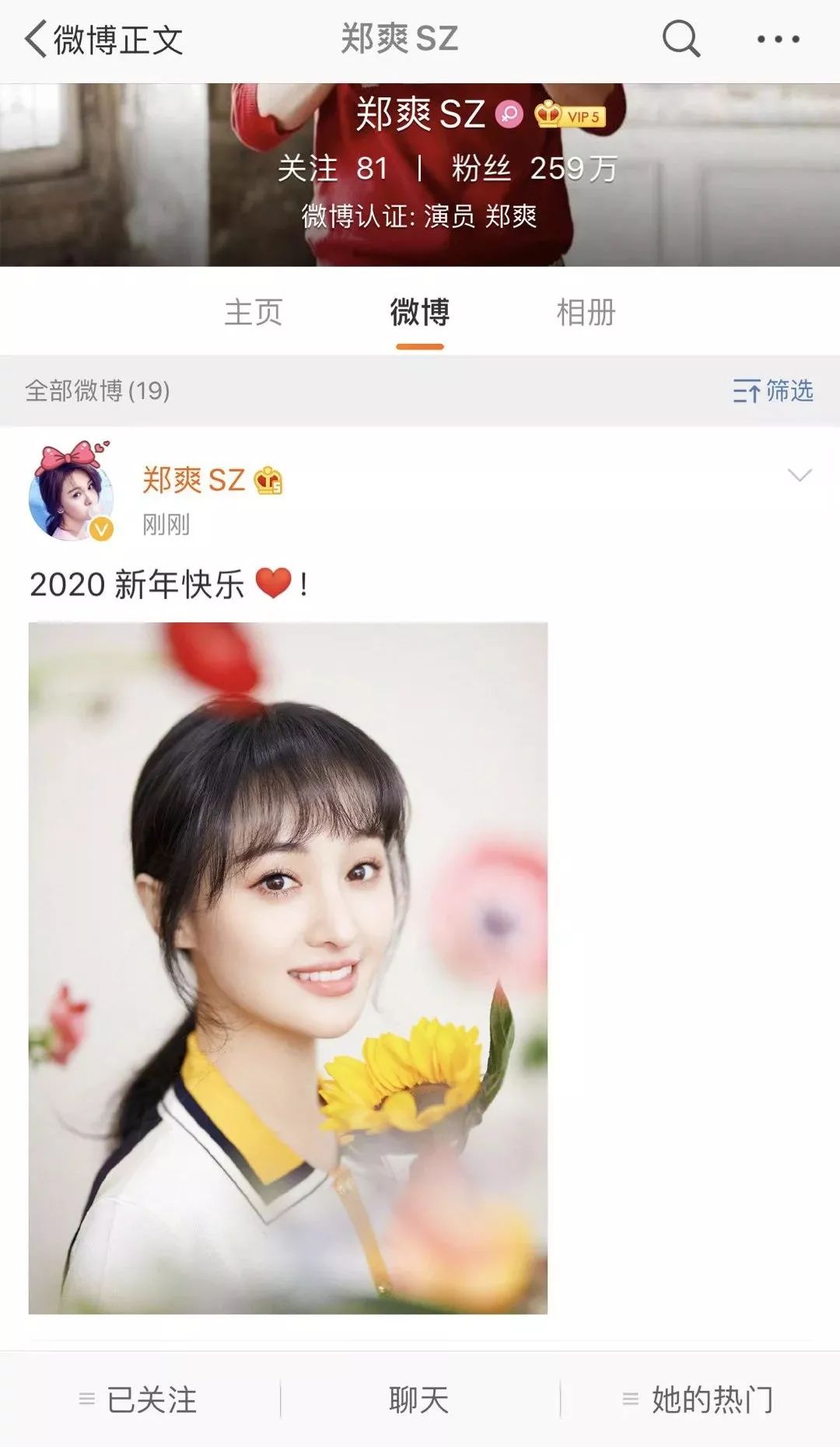Open the 她的热门 menu

pos(699,1400)
